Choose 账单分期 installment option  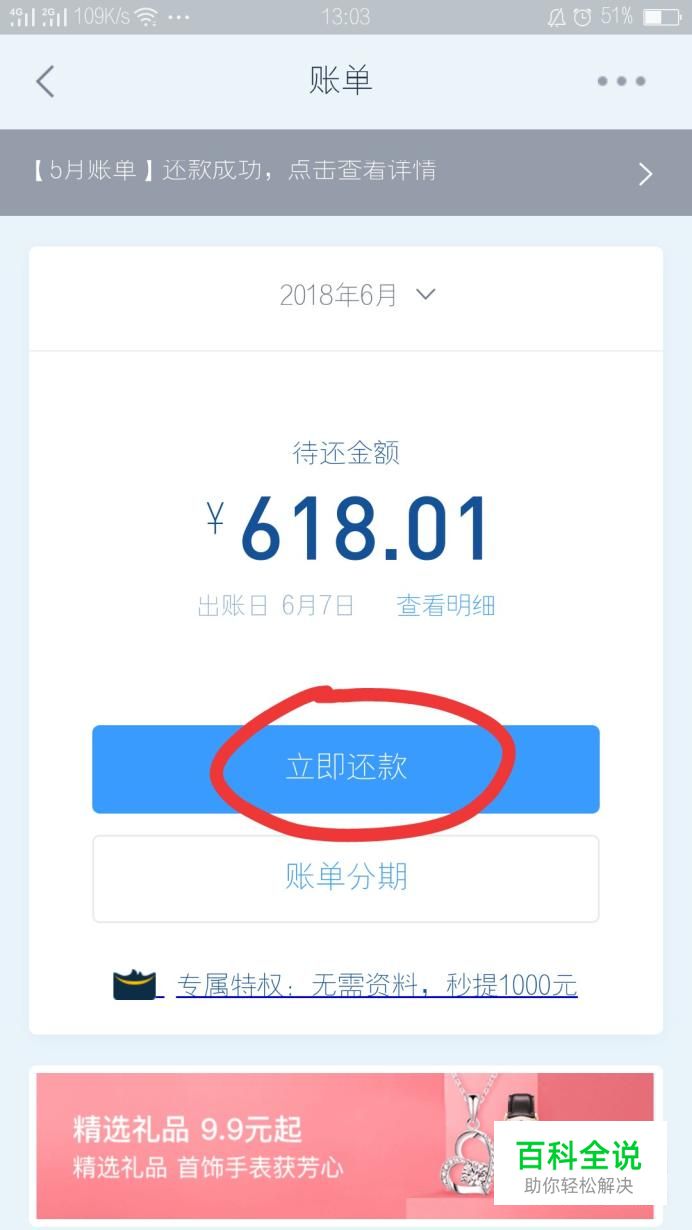coord(346,878)
